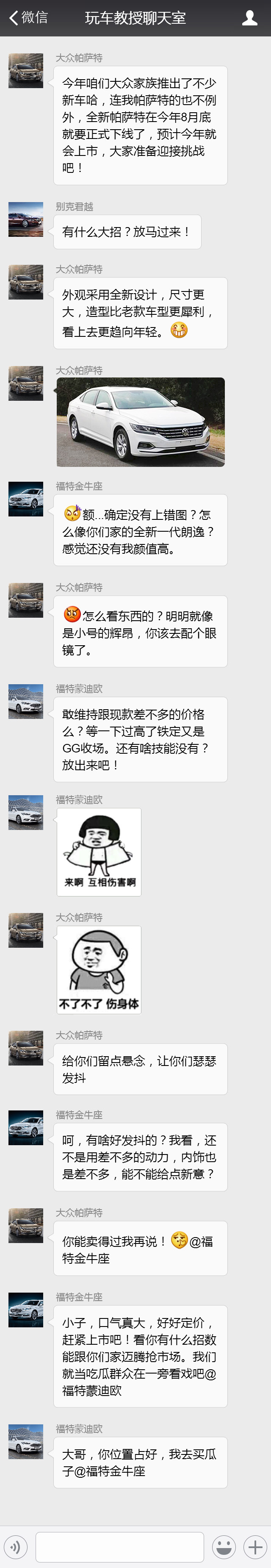Open the chat info profile icon

coord(249,18)
